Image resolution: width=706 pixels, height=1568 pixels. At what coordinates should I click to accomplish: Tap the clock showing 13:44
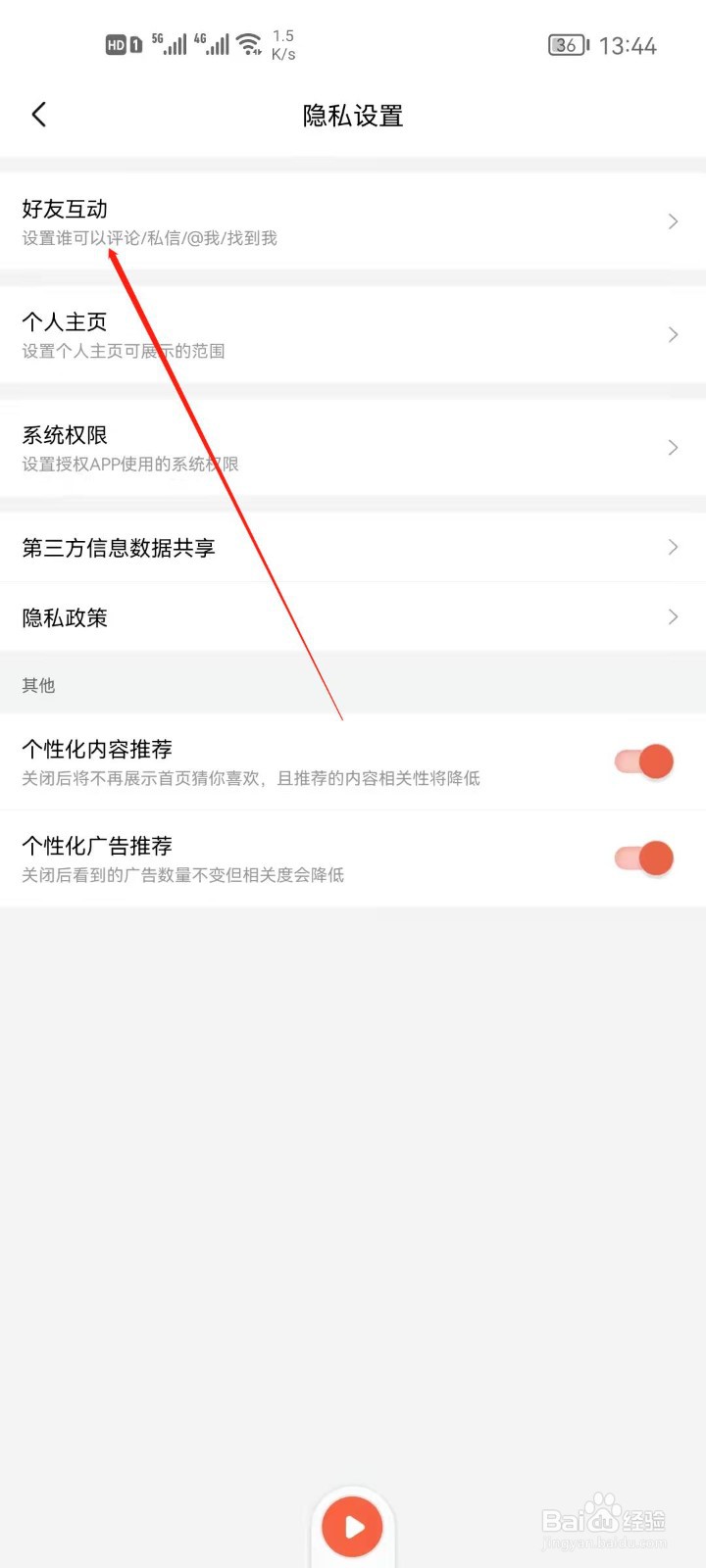[x=628, y=44]
